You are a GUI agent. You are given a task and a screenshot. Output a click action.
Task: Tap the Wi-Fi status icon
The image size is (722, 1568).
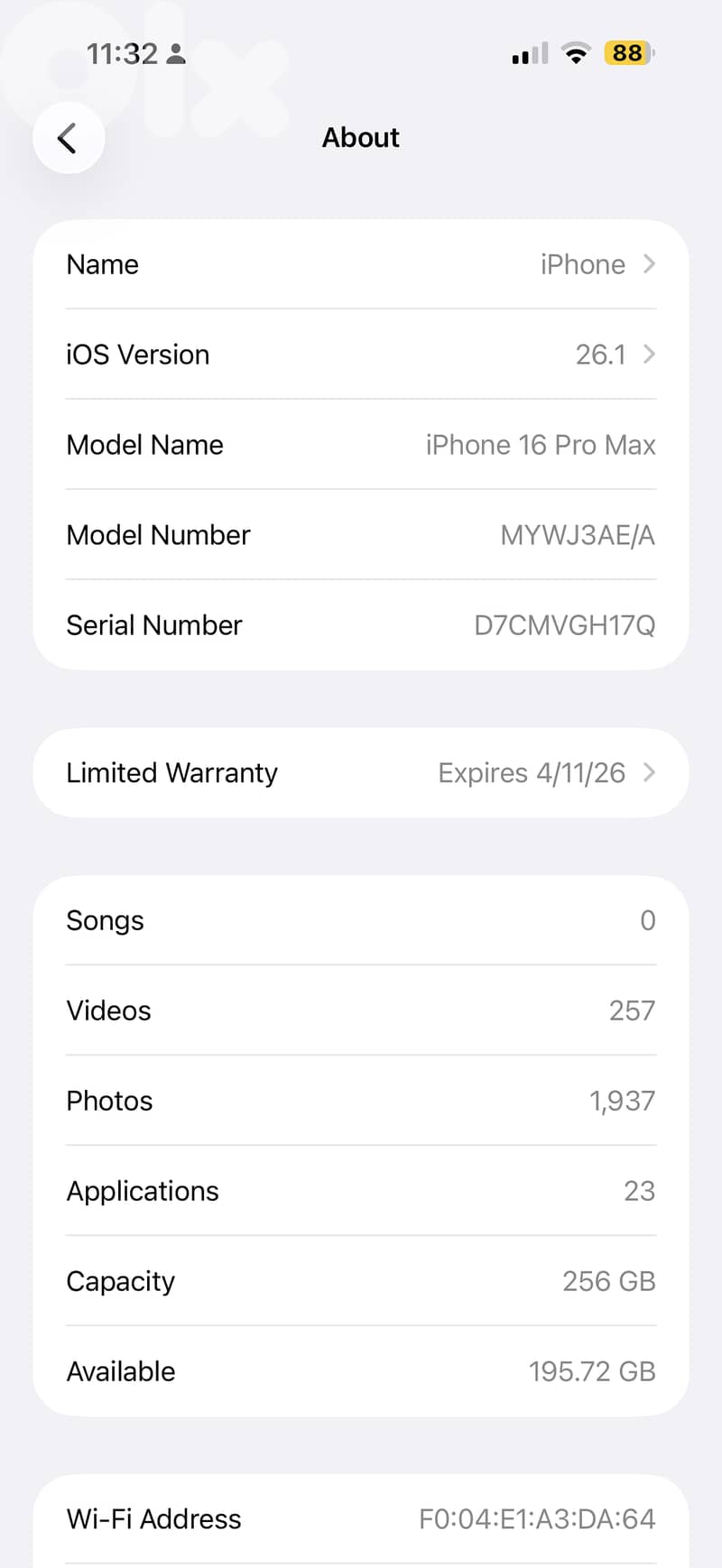tap(575, 52)
